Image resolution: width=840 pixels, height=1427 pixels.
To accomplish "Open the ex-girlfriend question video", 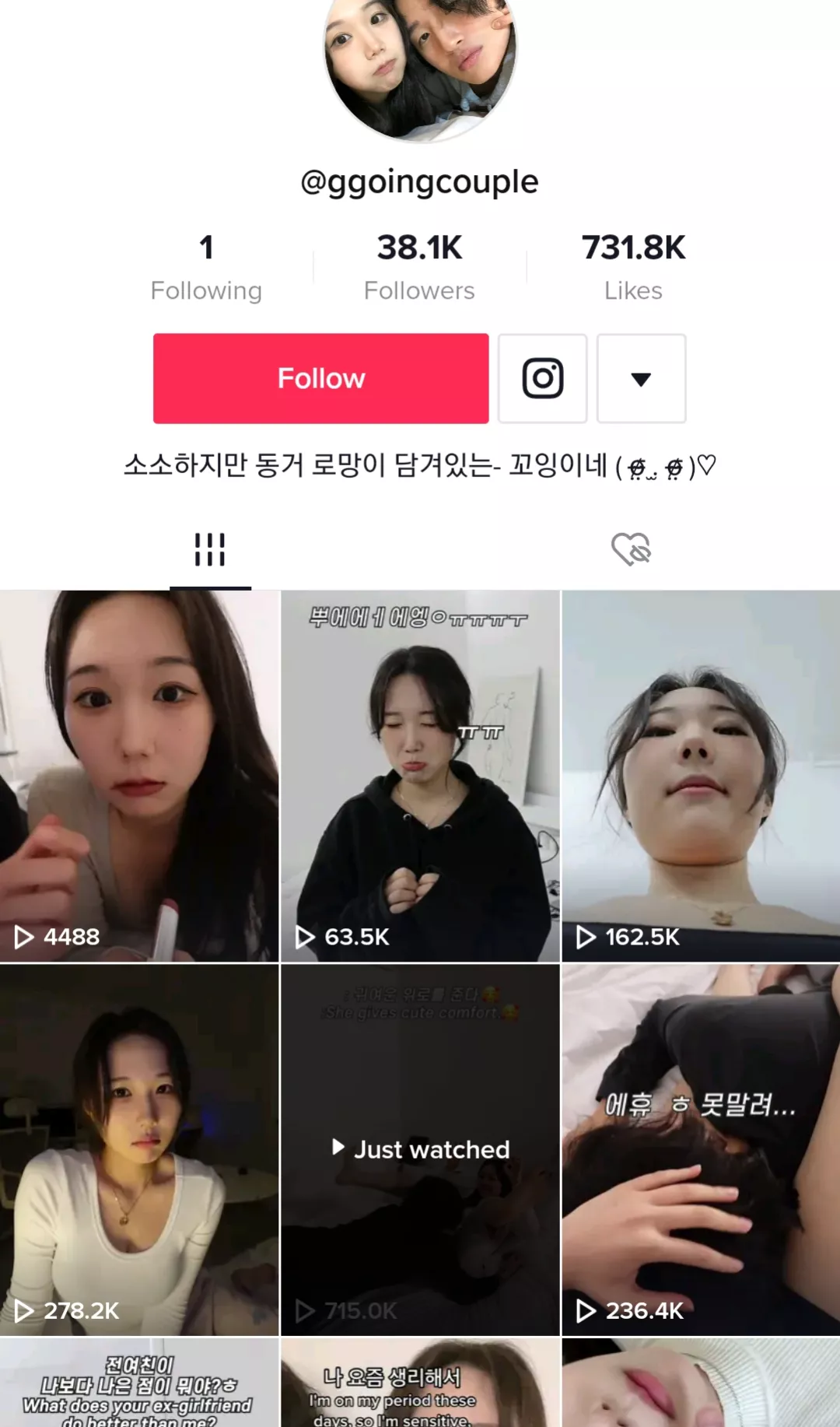I will pos(139,1383).
